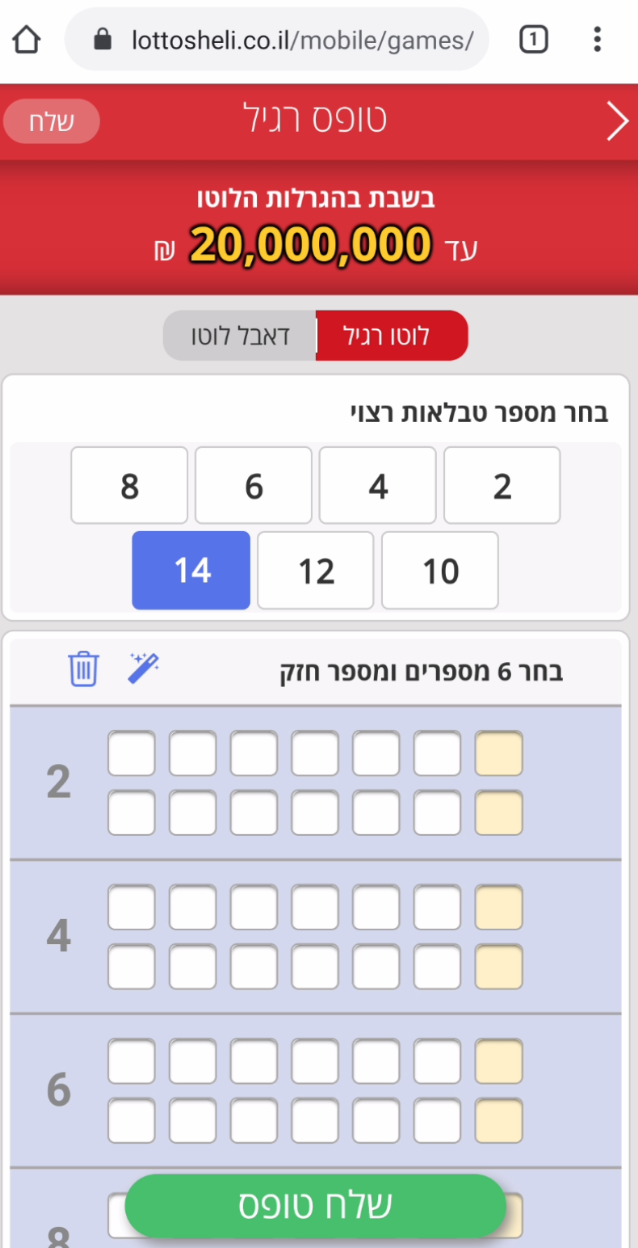Viewport: 638px width, 1248px height.
Task: Select 14 tables option
Action: click(x=191, y=571)
